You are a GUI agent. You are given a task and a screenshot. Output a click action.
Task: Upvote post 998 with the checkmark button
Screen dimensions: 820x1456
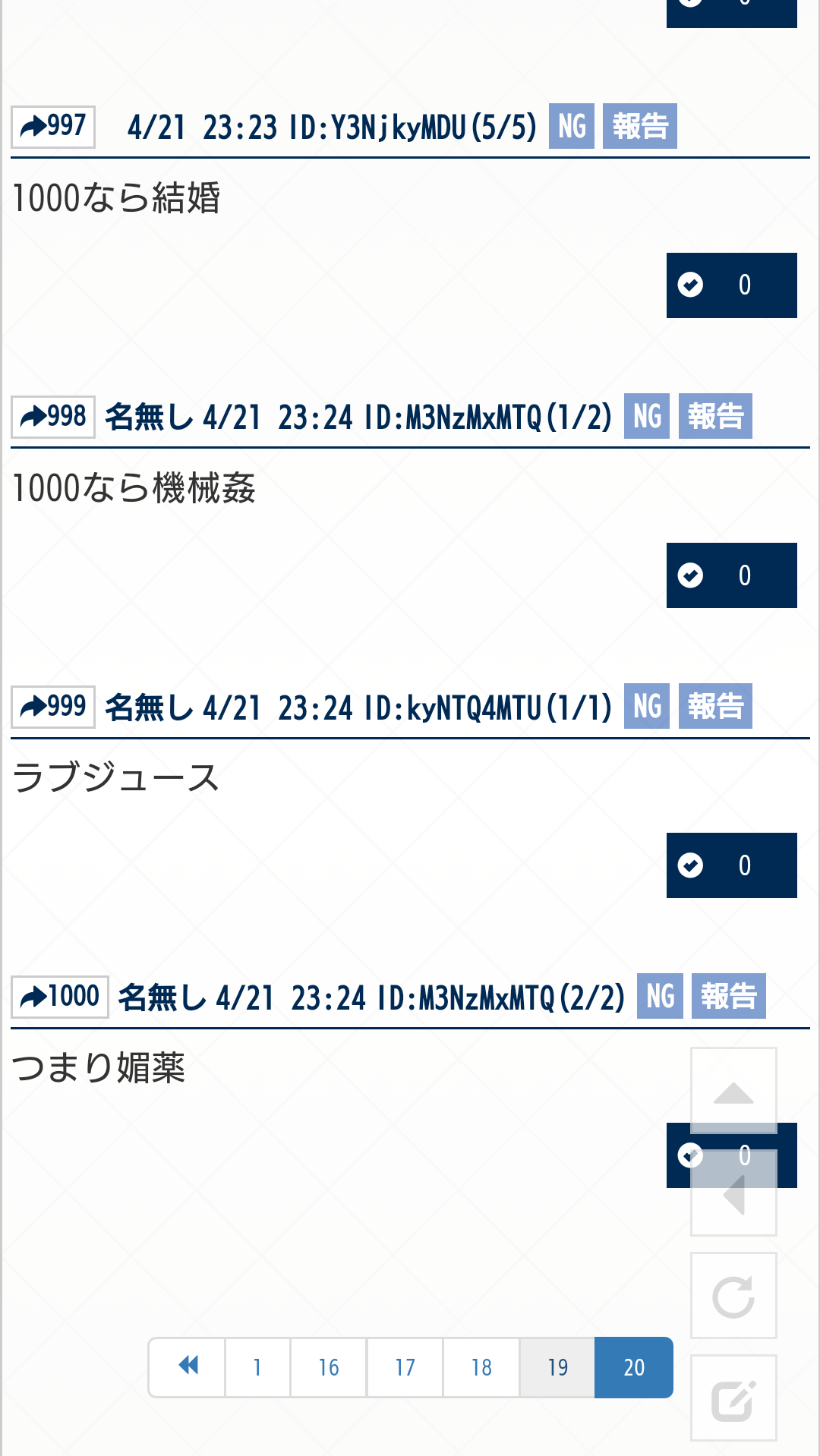pyautogui.click(x=731, y=575)
